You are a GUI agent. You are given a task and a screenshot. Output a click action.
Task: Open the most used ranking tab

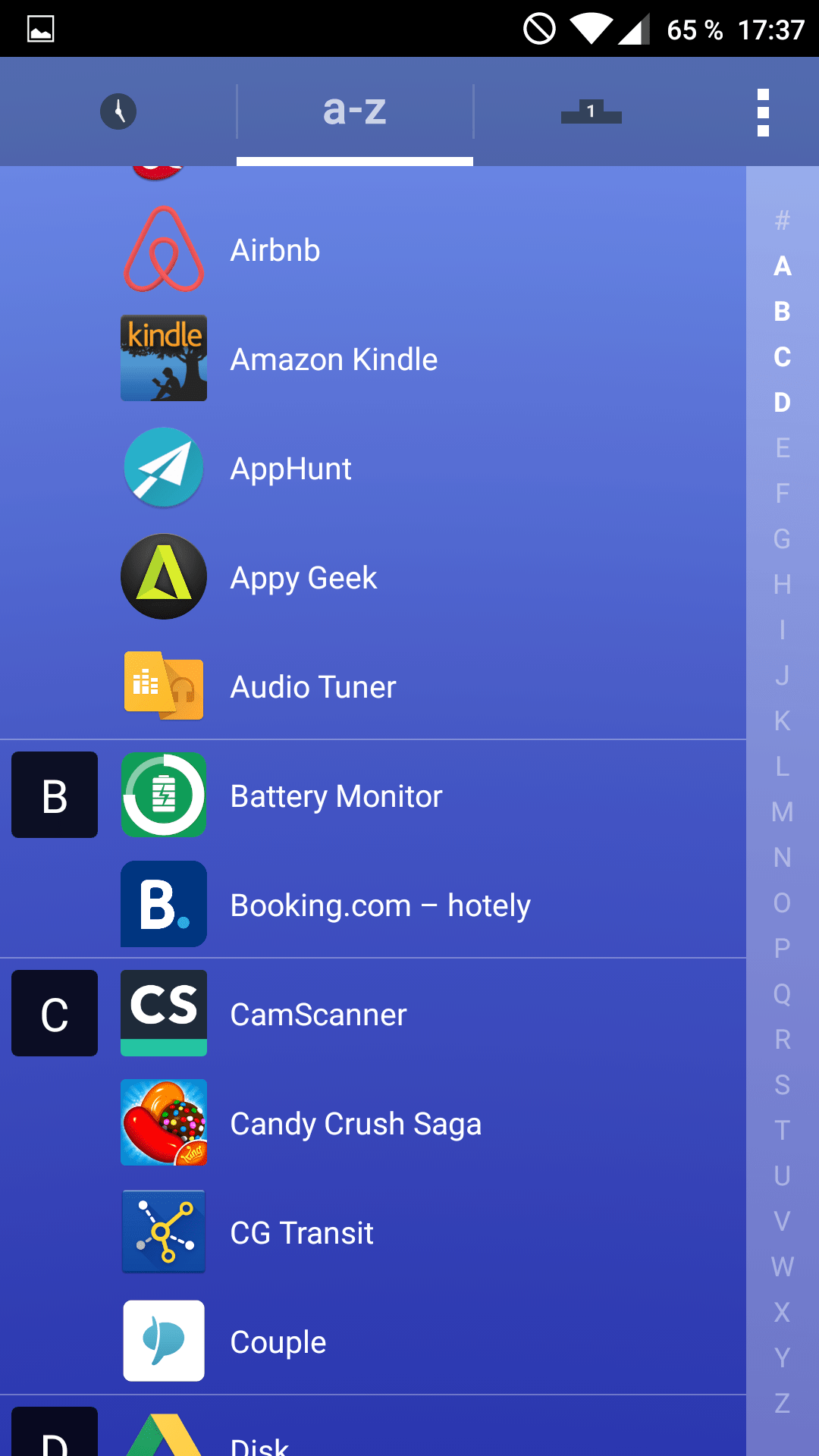click(x=591, y=111)
